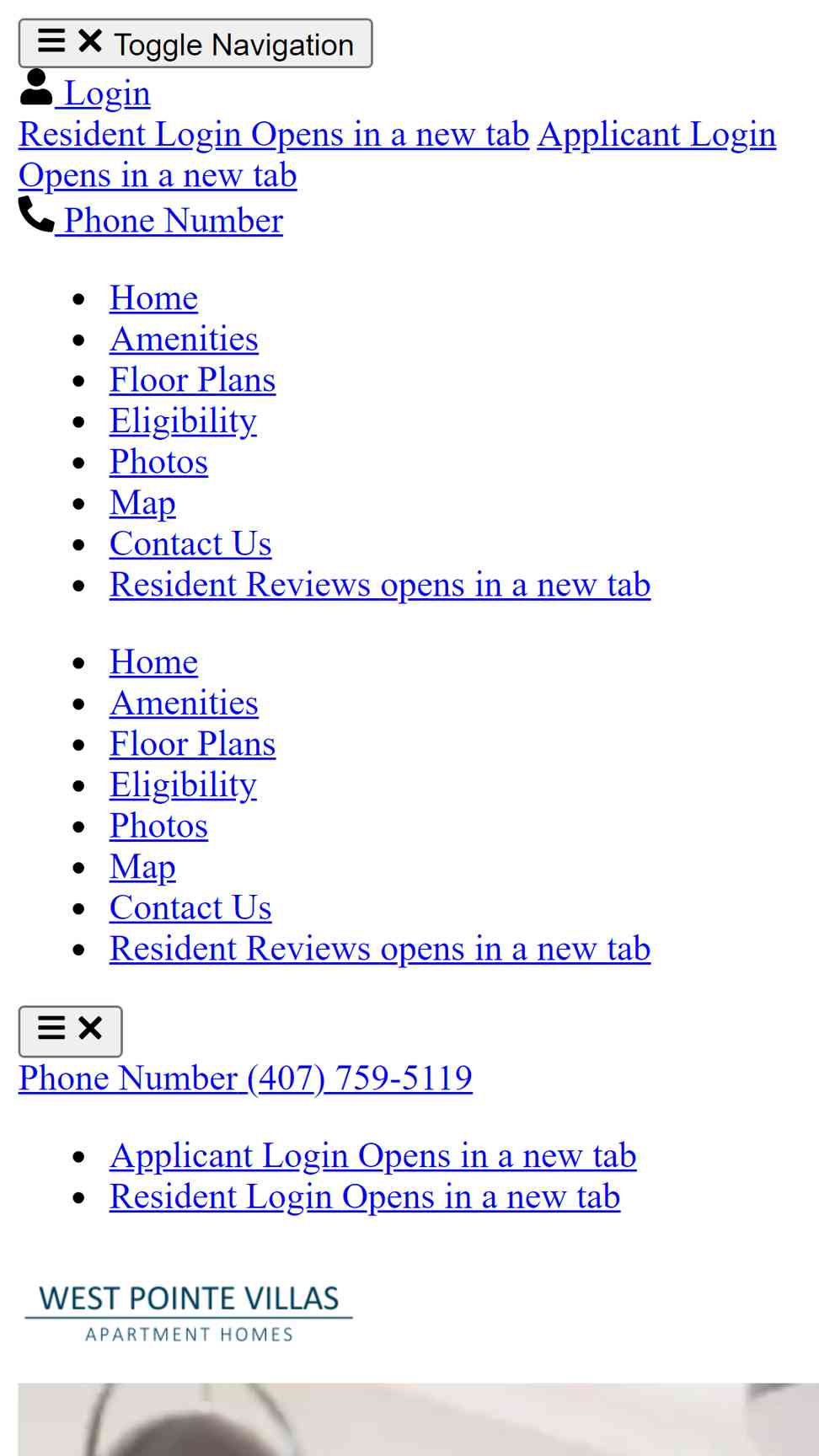819x1456 pixels.
Task: Open bulleted Resident Login link
Action: [365, 1196]
